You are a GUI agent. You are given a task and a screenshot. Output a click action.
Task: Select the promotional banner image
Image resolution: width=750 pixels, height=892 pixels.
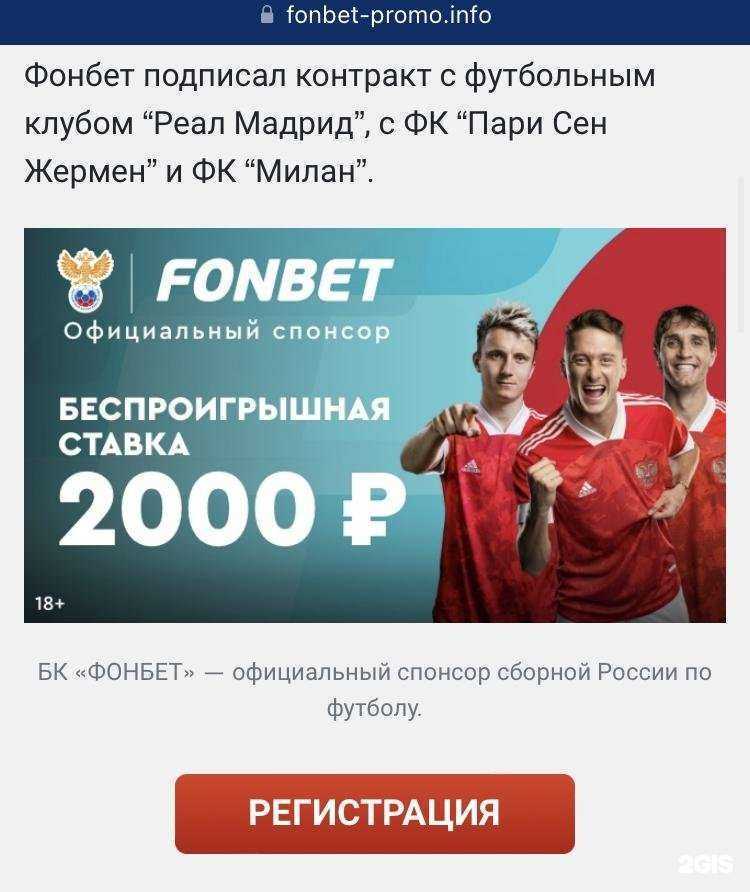tap(375, 424)
